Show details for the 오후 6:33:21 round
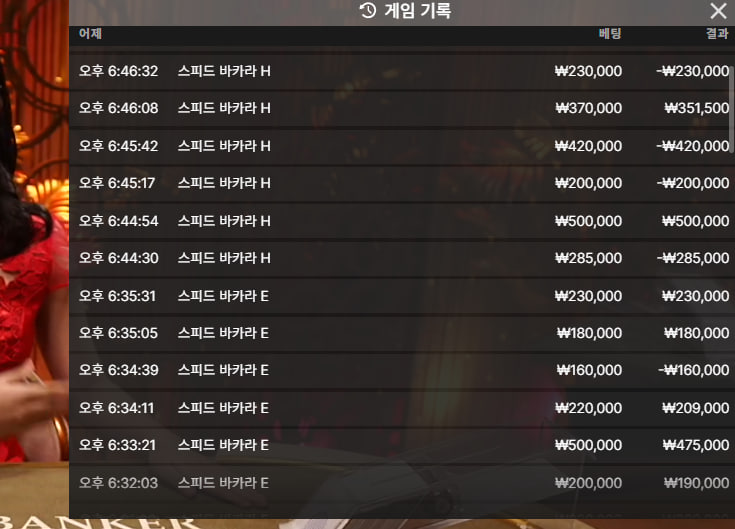 [400, 445]
